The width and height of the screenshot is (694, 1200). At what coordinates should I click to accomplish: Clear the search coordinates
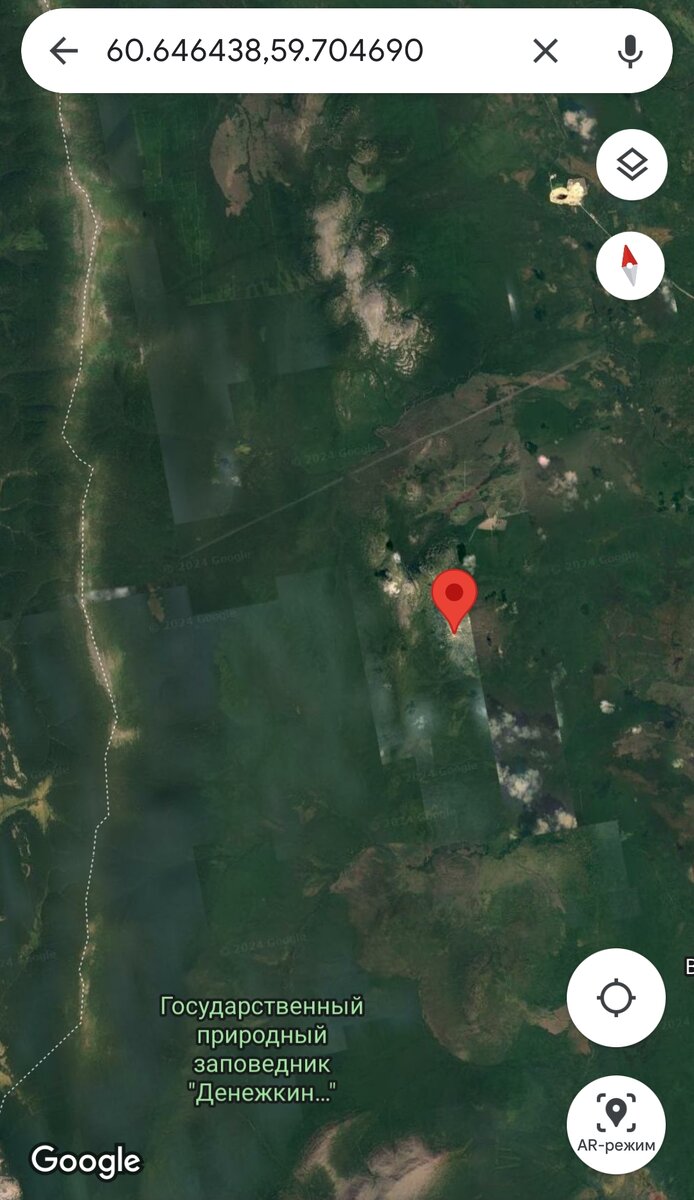click(x=545, y=51)
